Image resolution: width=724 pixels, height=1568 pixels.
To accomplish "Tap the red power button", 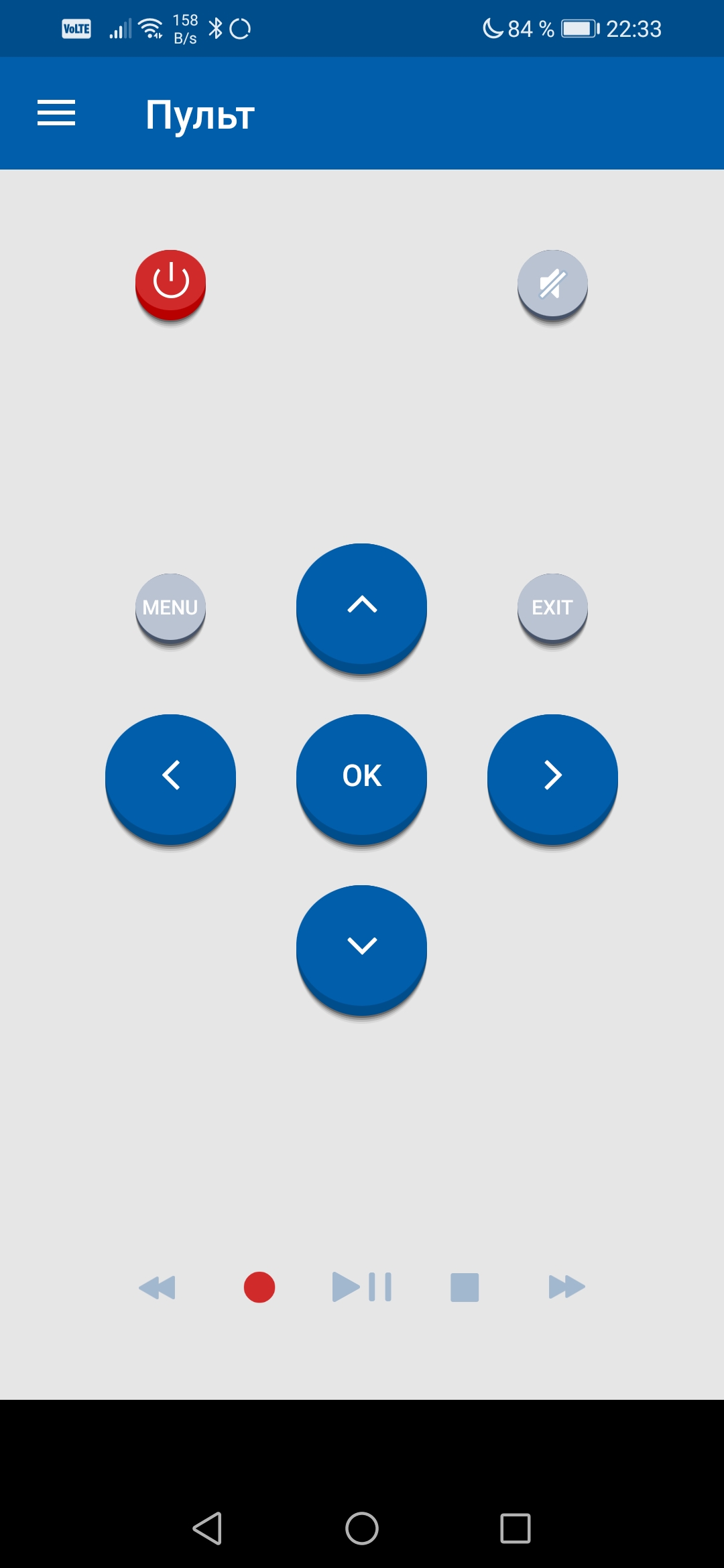I will pyautogui.click(x=170, y=283).
